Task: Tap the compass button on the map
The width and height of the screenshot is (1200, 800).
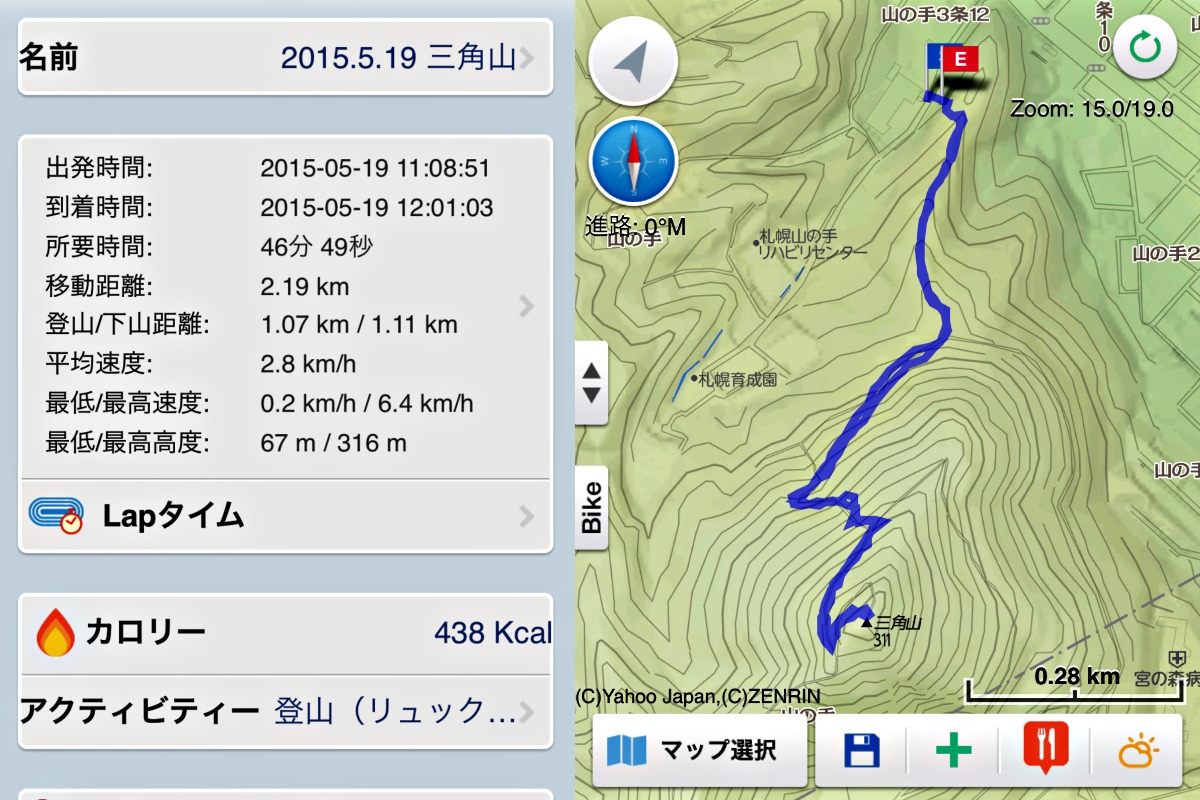Action: coord(633,162)
